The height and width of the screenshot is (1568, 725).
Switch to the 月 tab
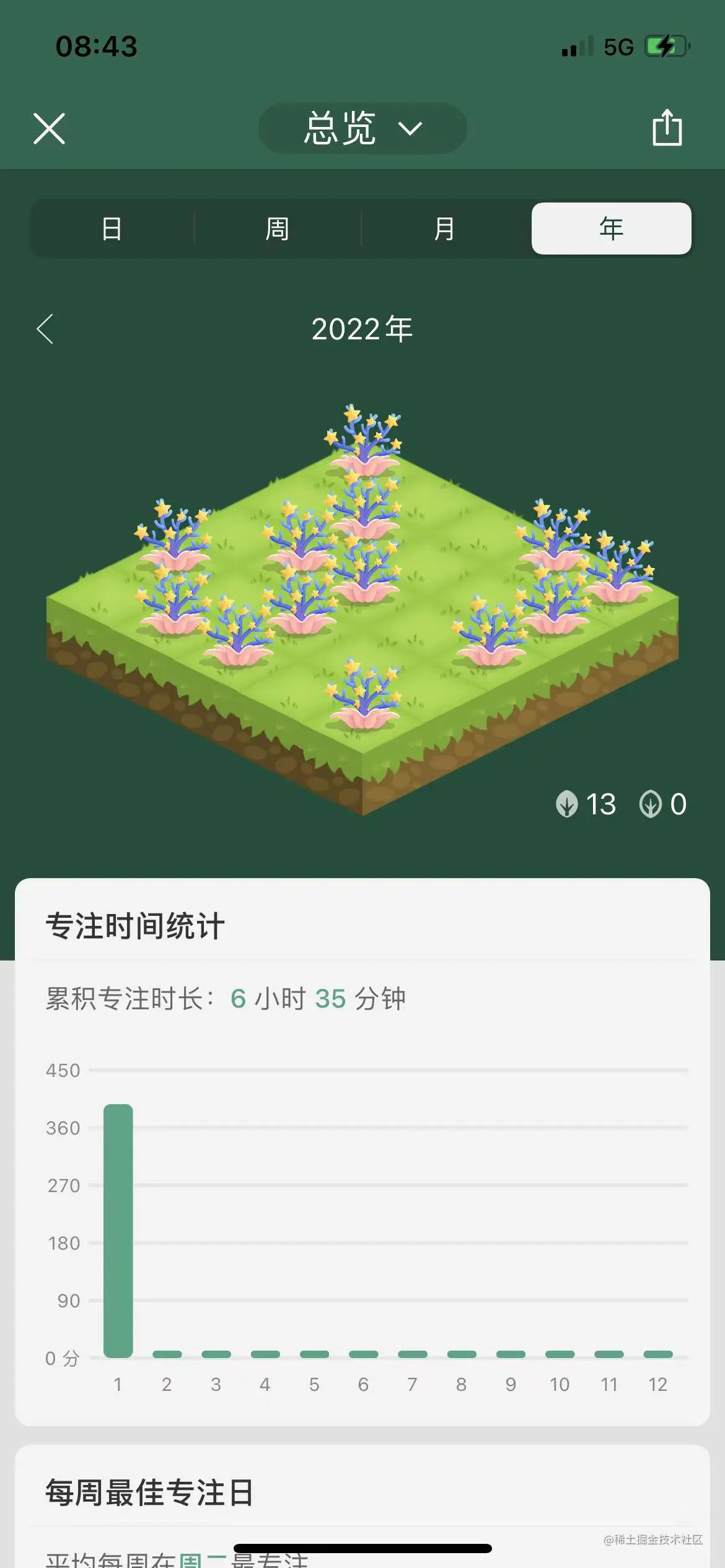[444, 229]
